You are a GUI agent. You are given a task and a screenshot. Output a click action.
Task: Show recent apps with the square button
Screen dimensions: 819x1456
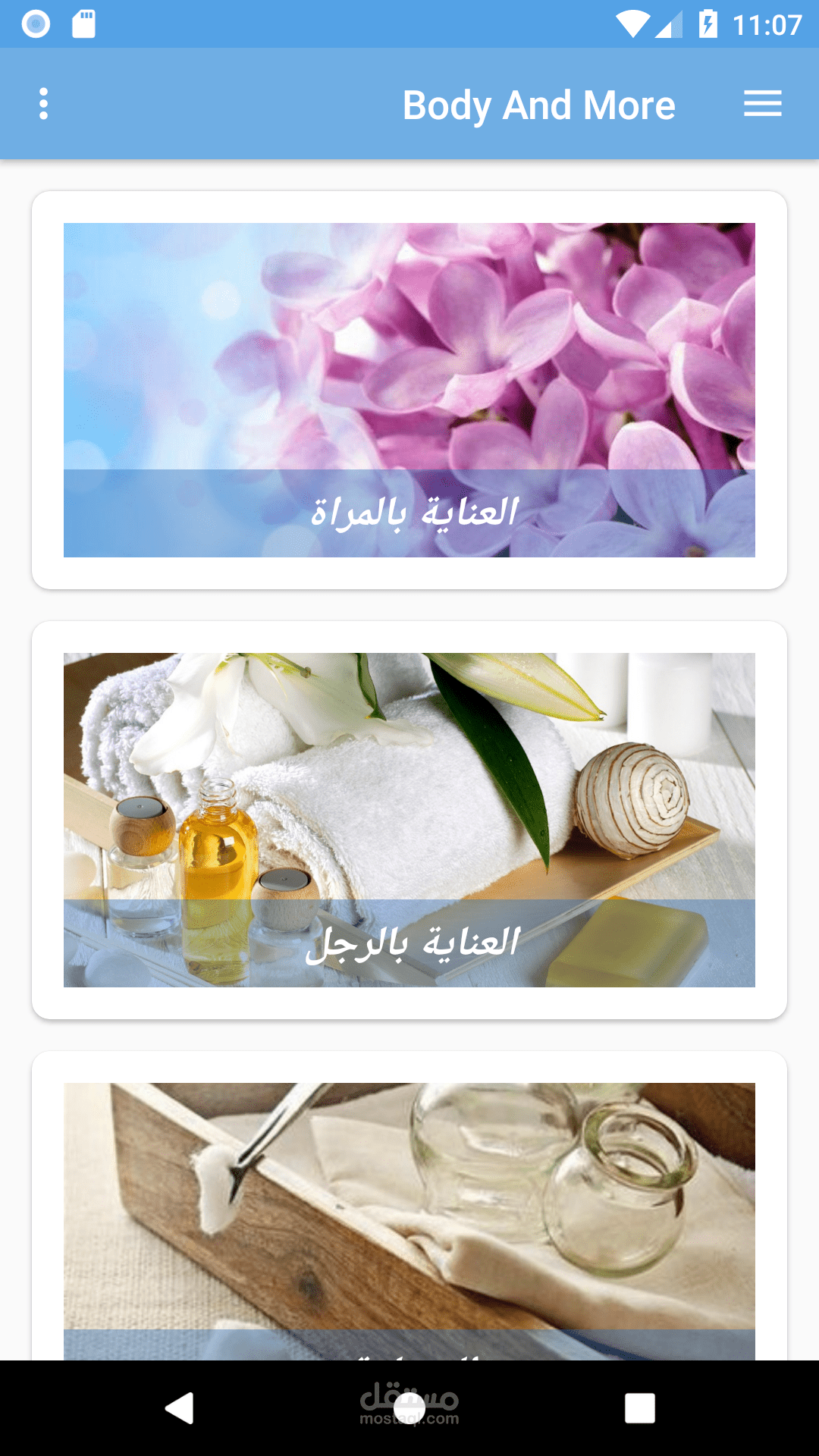pos(639,1408)
